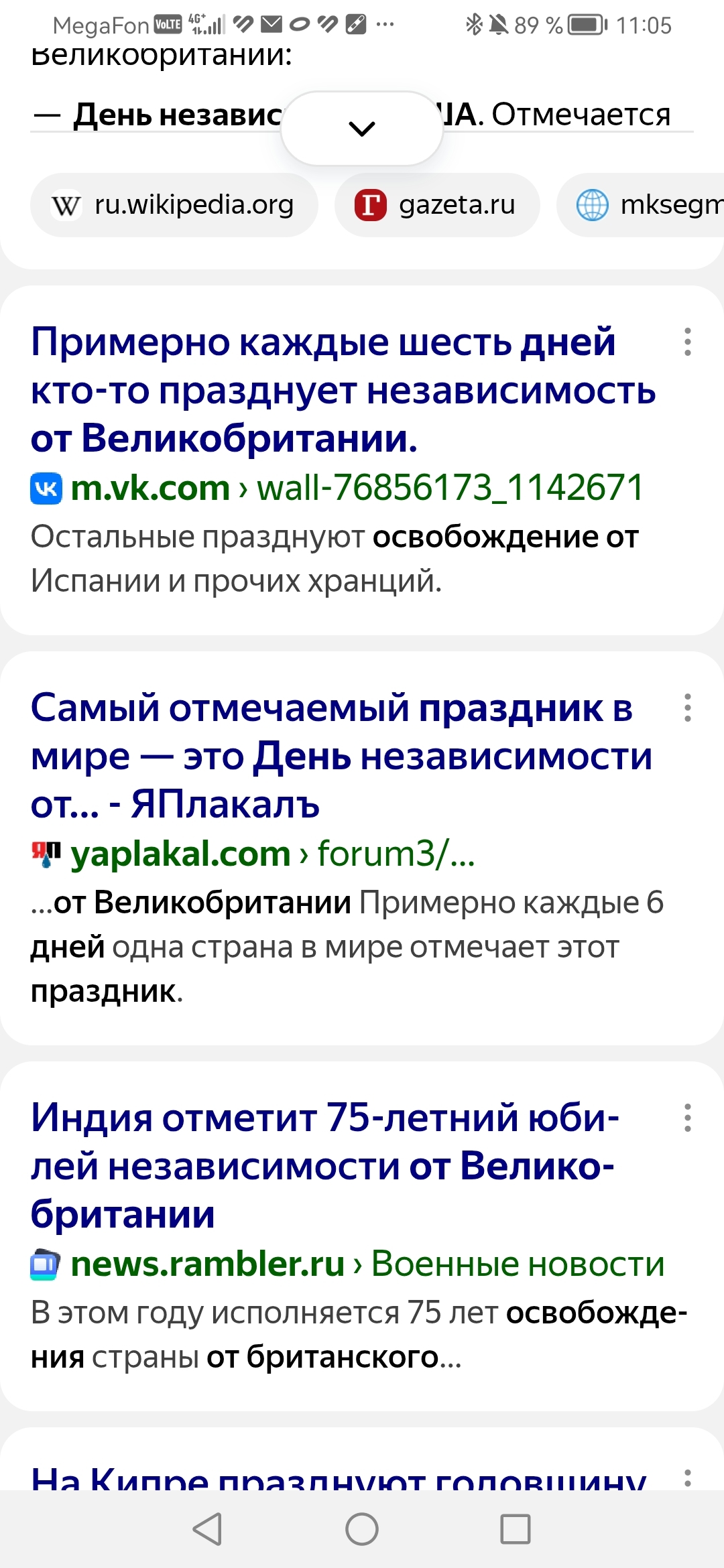Open the ru.wikipedia.org source chip
Viewport: 724px width, 1568px height.
[x=174, y=205]
